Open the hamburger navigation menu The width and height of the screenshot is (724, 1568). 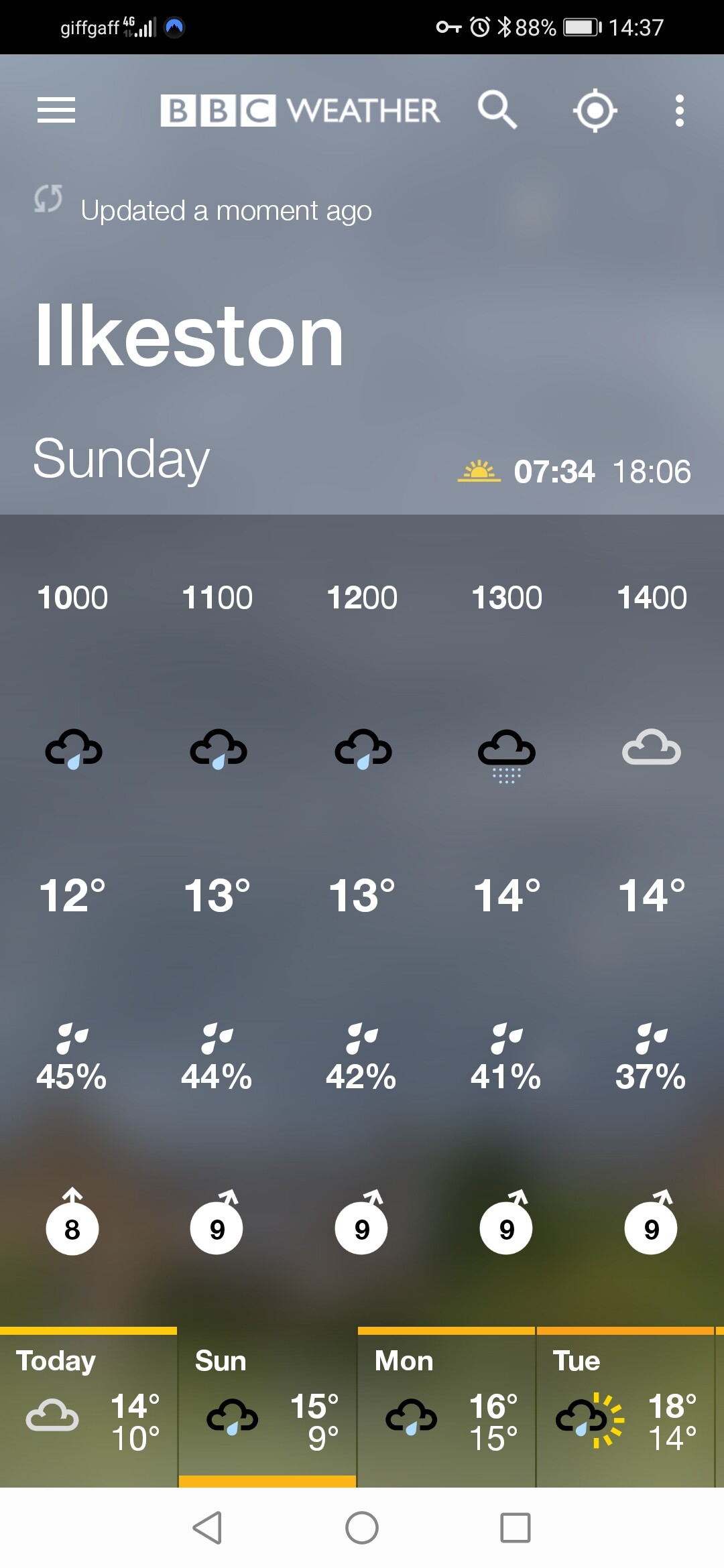coord(56,110)
